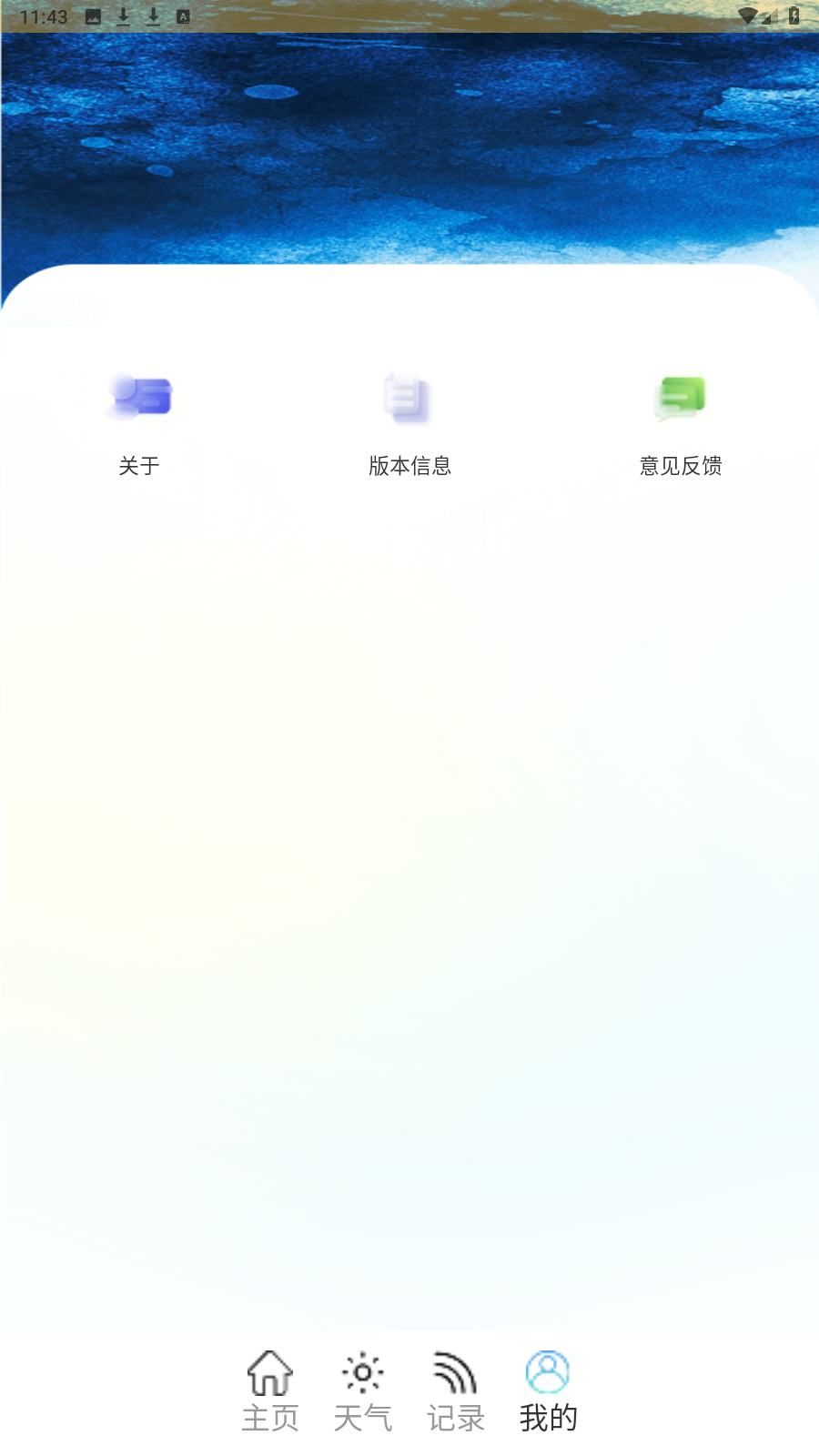Open the 关于 (About) option
The height and width of the screenshot is (1456, 819).
click(139, 423)
